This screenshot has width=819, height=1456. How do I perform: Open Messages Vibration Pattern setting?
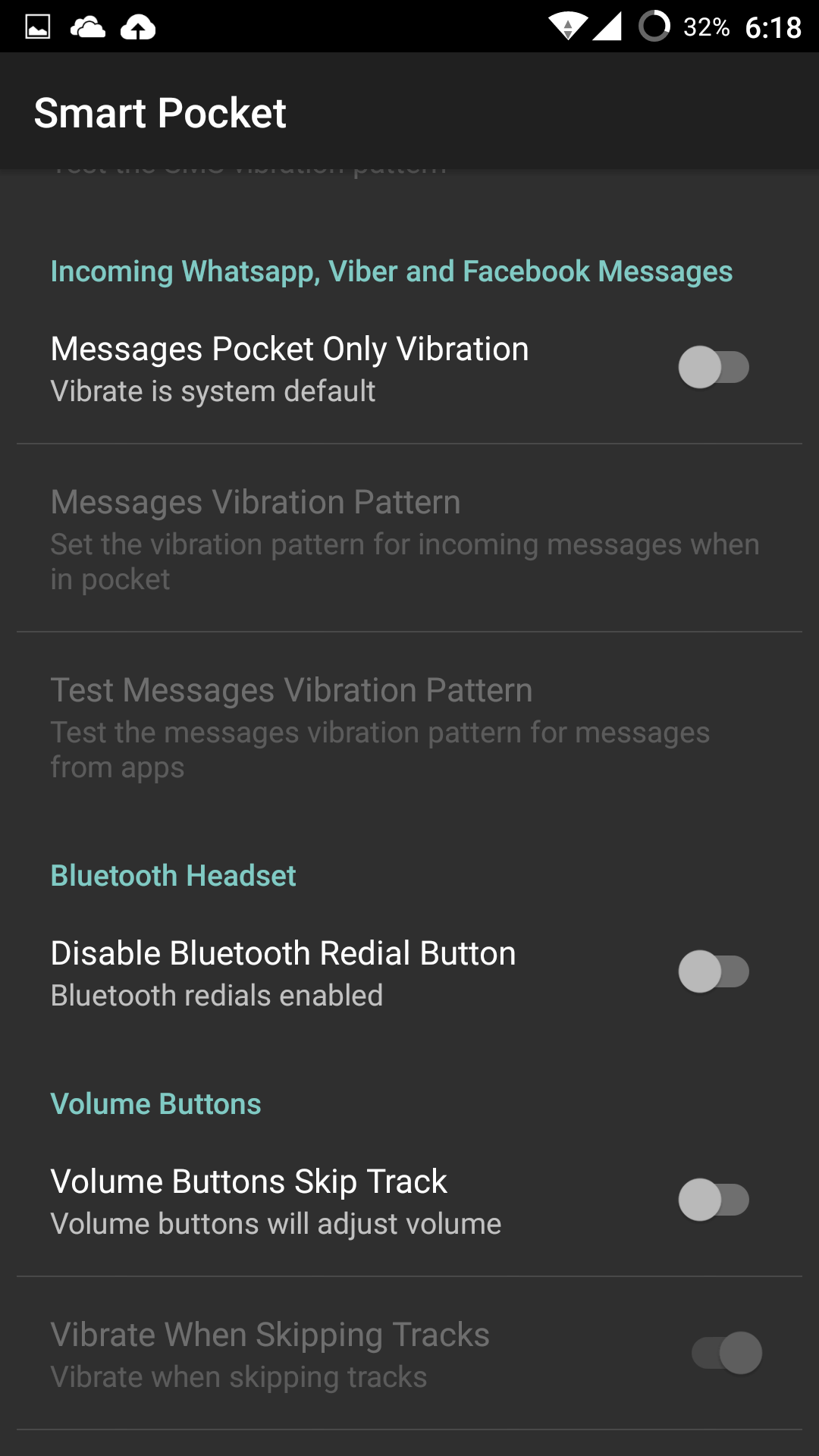coord(409,538)
